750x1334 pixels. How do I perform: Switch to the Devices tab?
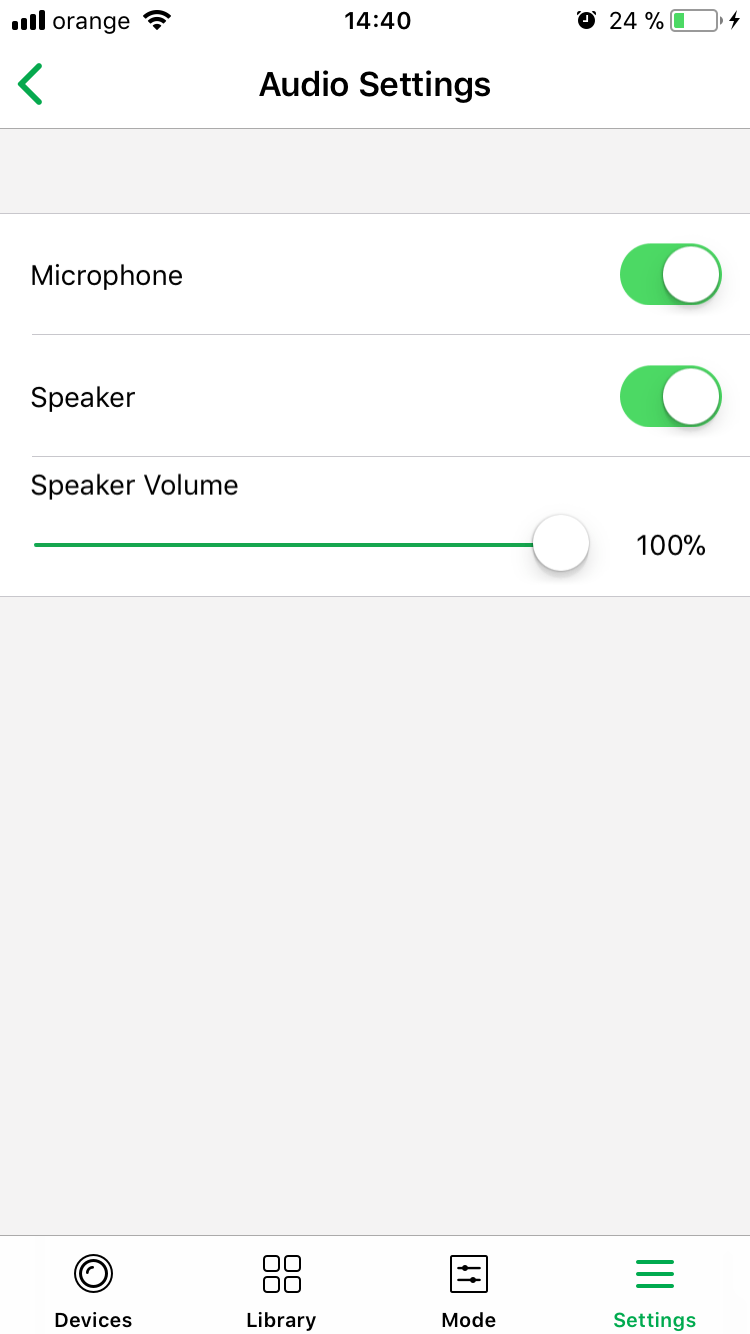tap(93, 1288)
